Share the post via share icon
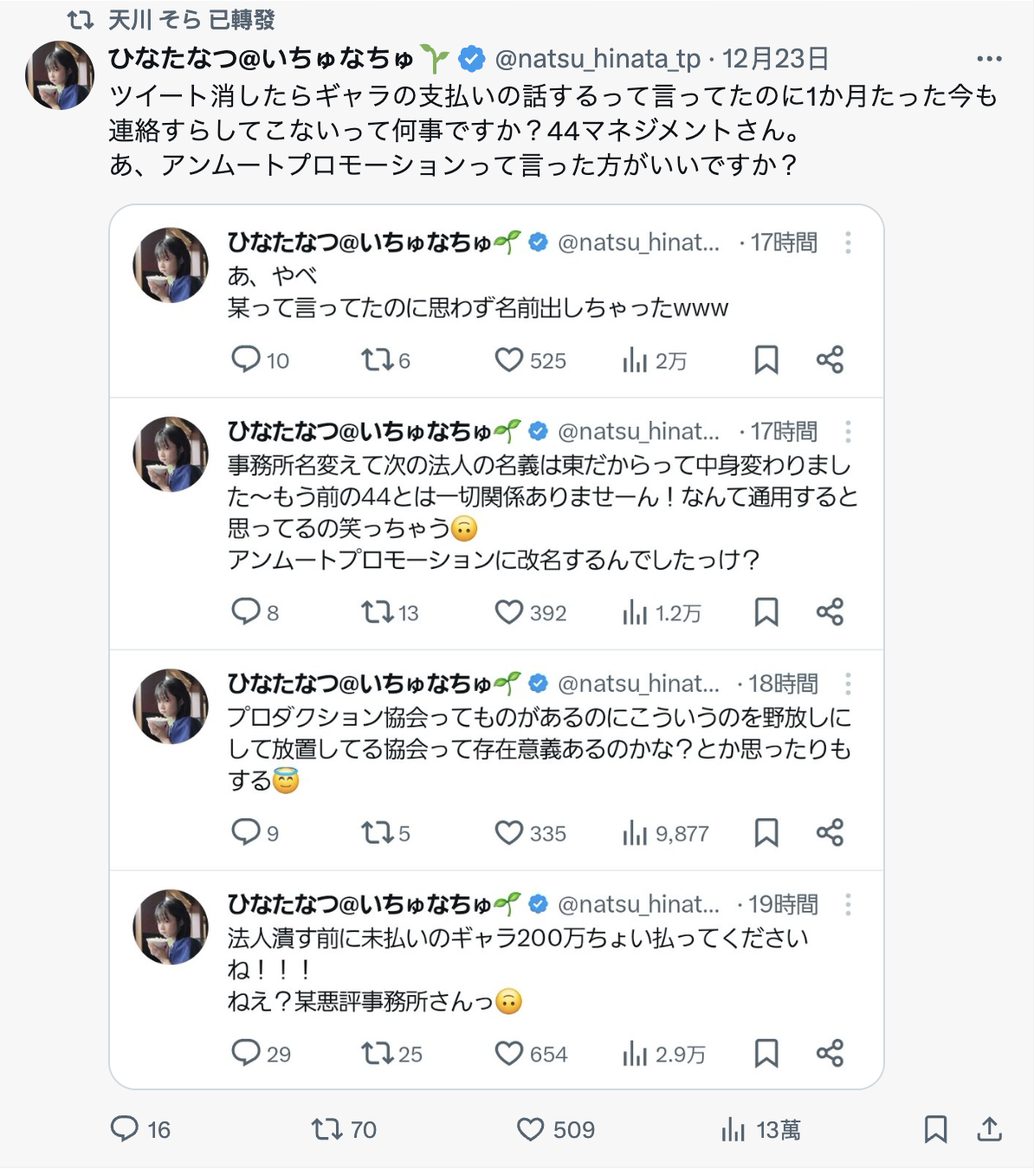Viewport: 1034px width, 1176px height. point(989,1128)
